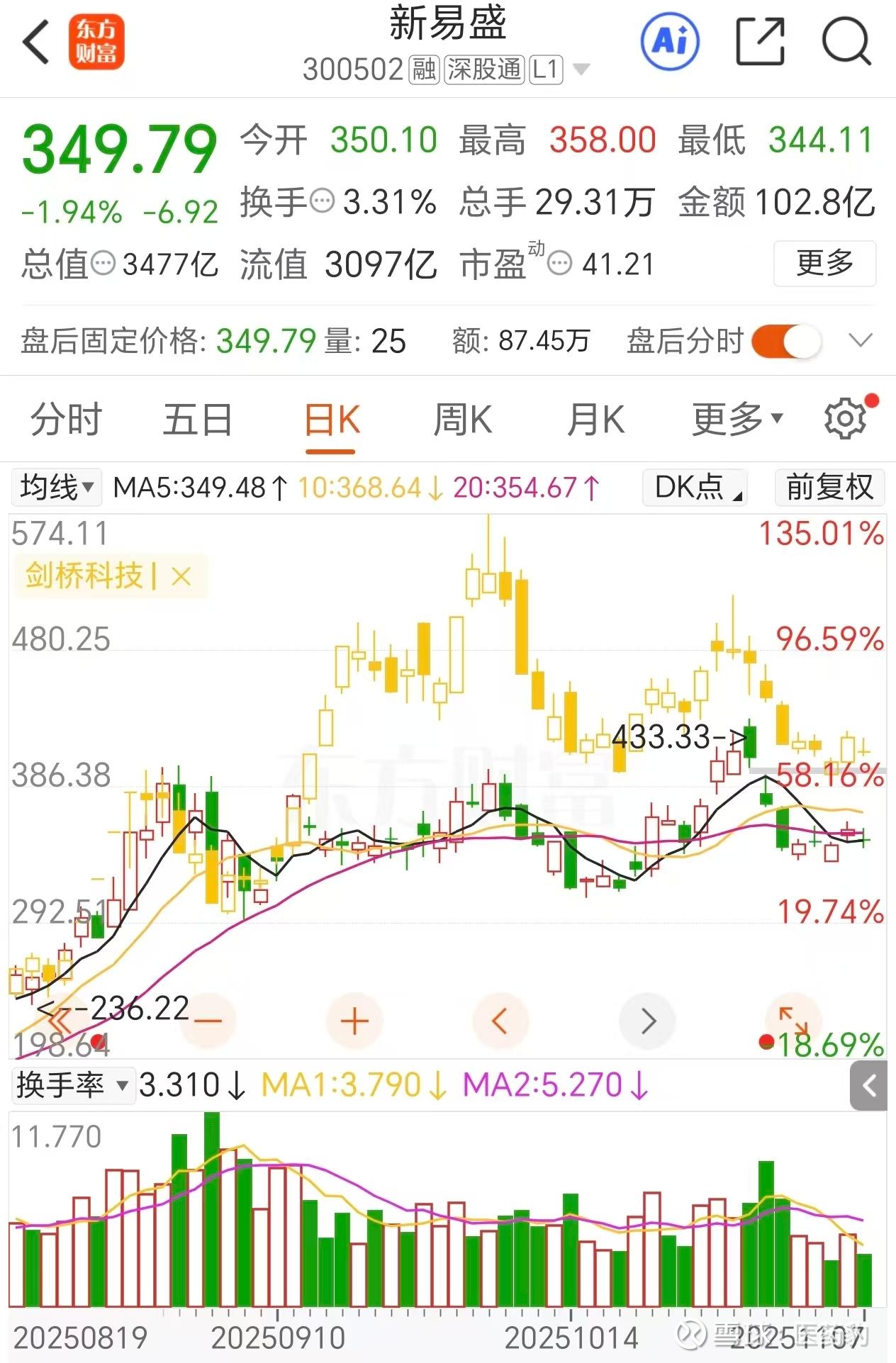Dismiss the 剑桥科技 comparison tag
This screenshot has height=1363, width=896.
coord(181,576)
